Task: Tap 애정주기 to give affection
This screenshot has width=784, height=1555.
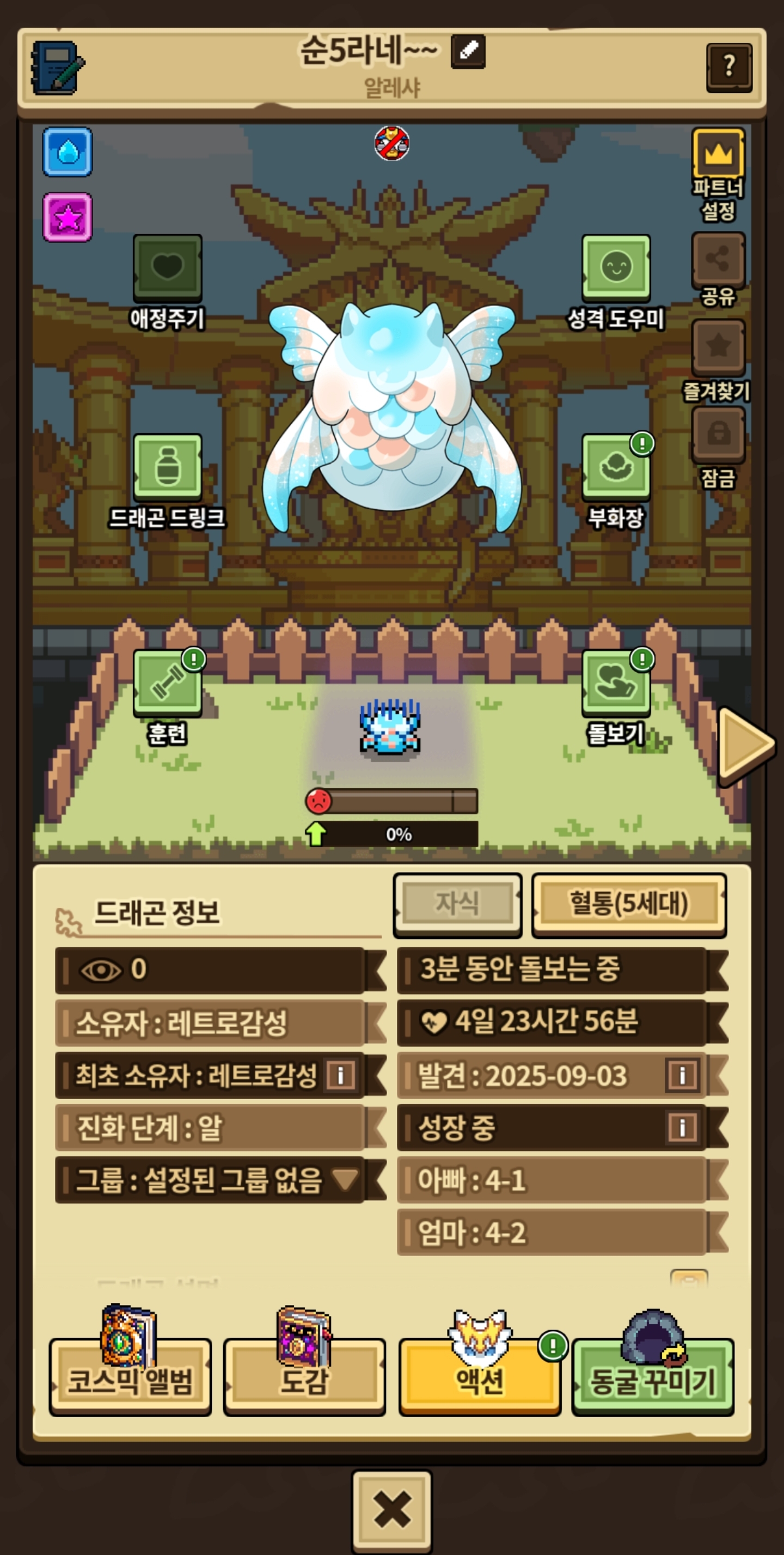Action: tap(167, 268)
